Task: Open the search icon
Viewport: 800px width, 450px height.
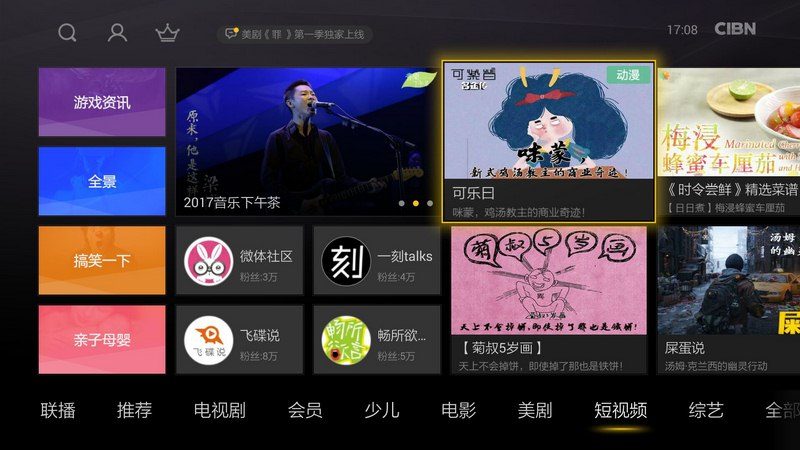Action: point(67,33)
